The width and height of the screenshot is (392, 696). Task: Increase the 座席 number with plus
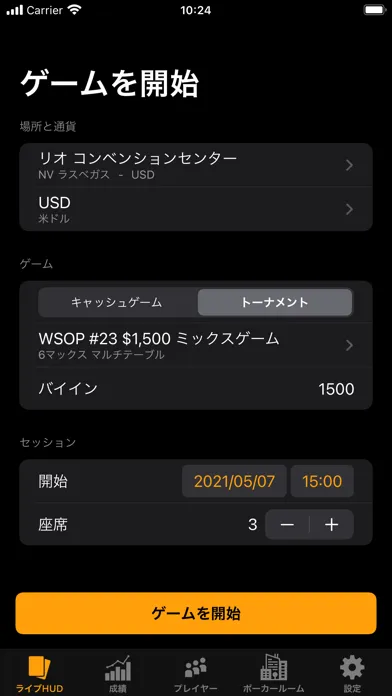pos(332,525)
